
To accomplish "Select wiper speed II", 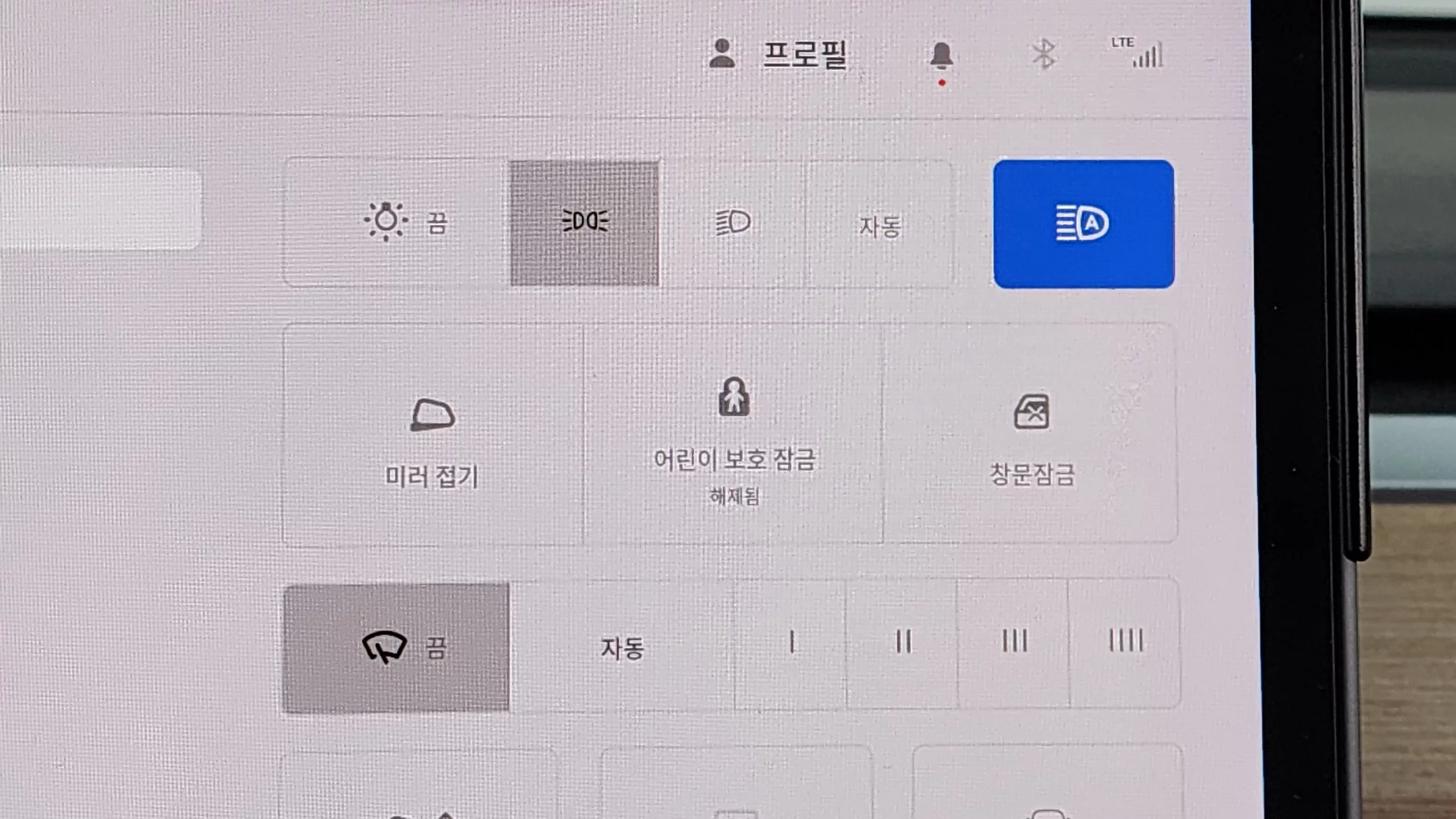I will 903,643.
